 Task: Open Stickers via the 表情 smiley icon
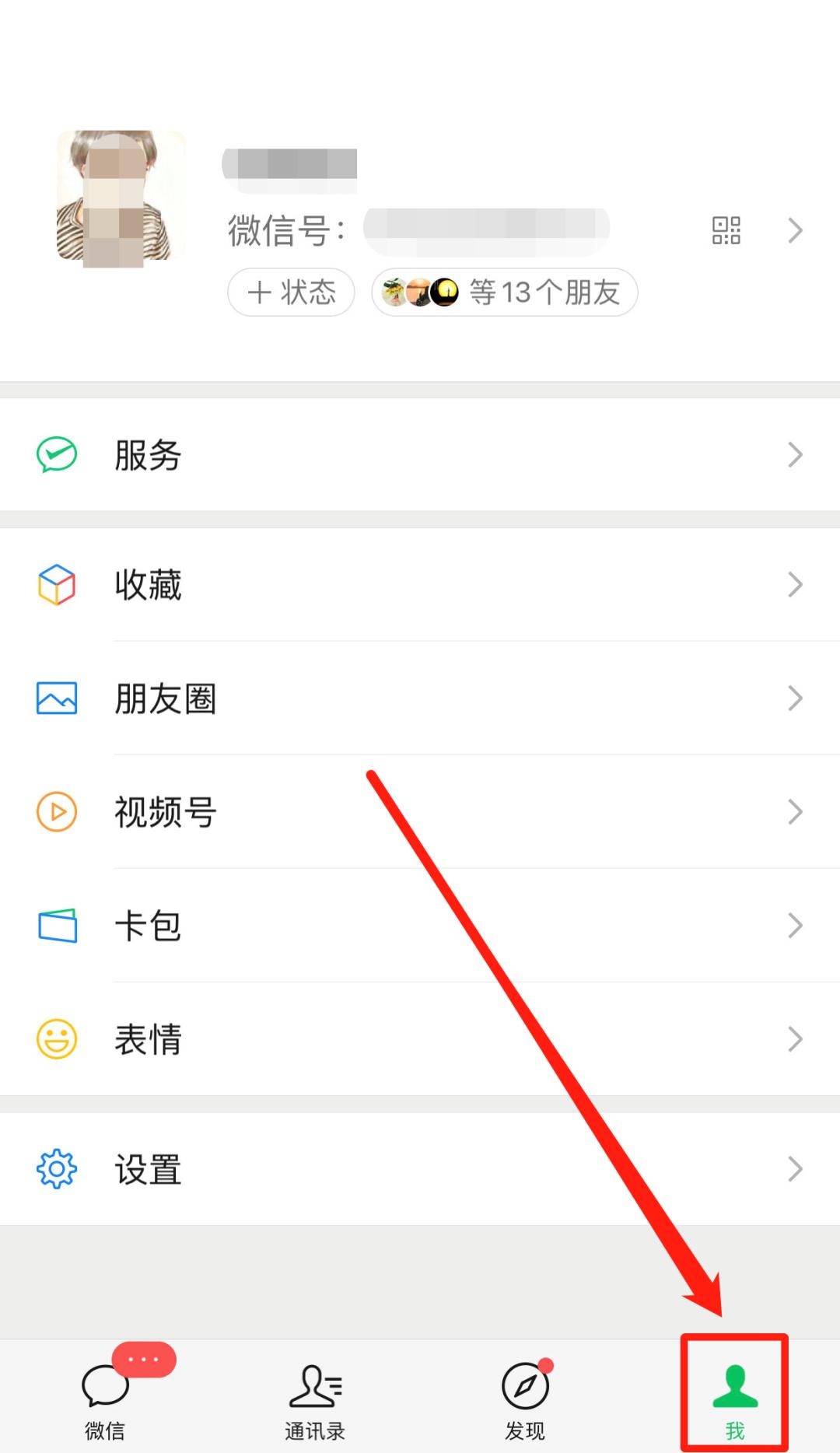(x=55, y=1038)
